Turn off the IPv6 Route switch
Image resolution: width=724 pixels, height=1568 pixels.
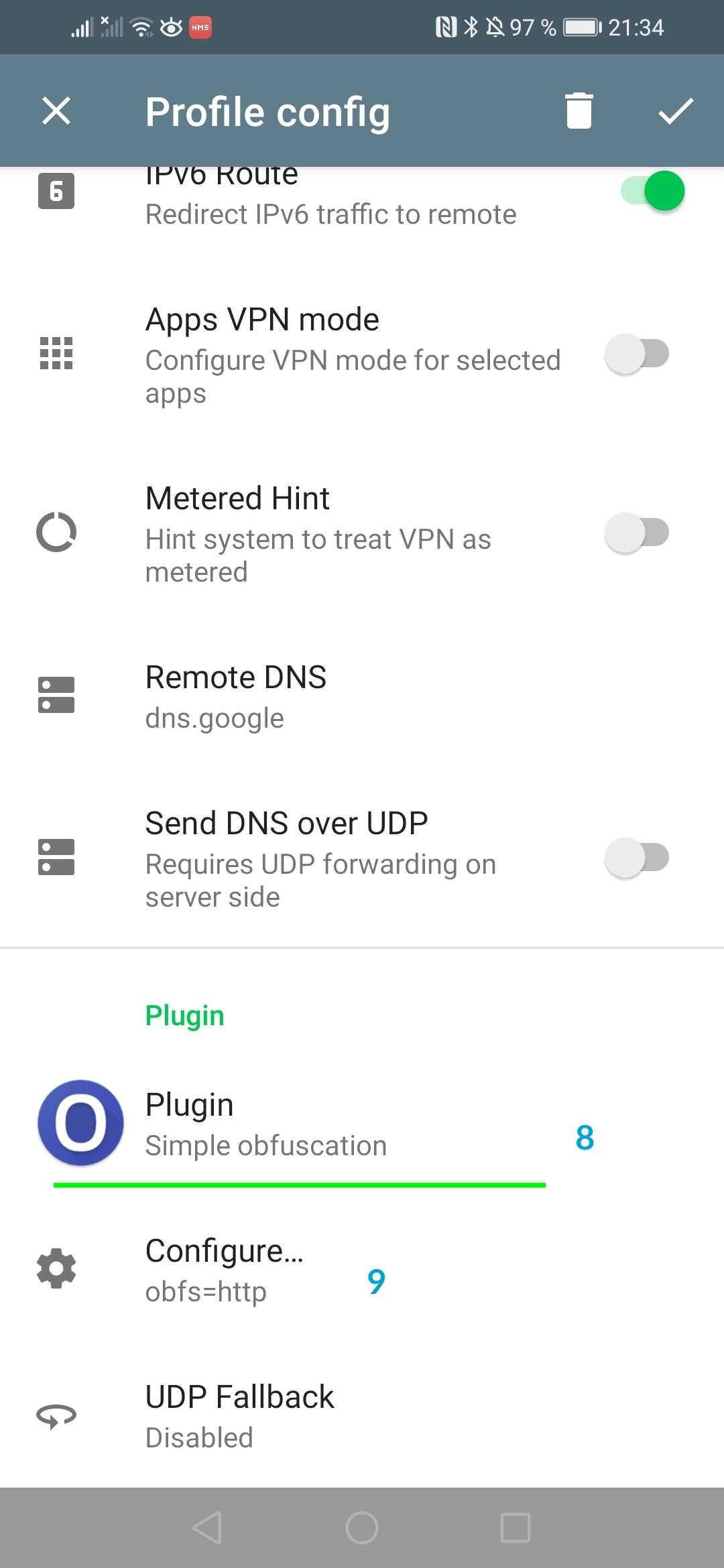pyautogui.click(x=652, y=190)
